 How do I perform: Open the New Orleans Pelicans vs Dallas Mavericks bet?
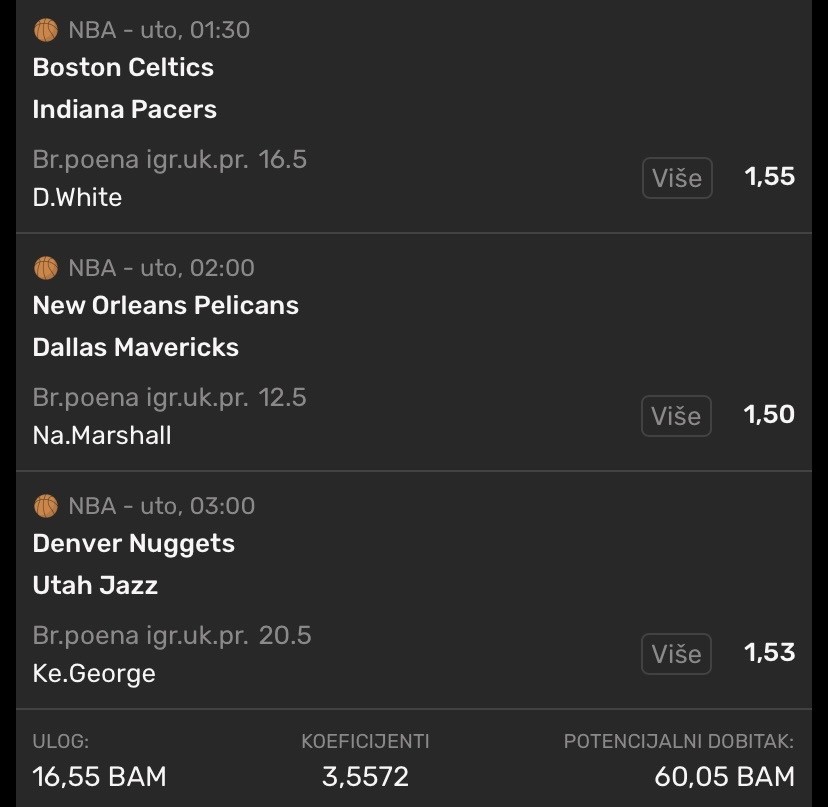pyautogui.click(x=165, y=326)
